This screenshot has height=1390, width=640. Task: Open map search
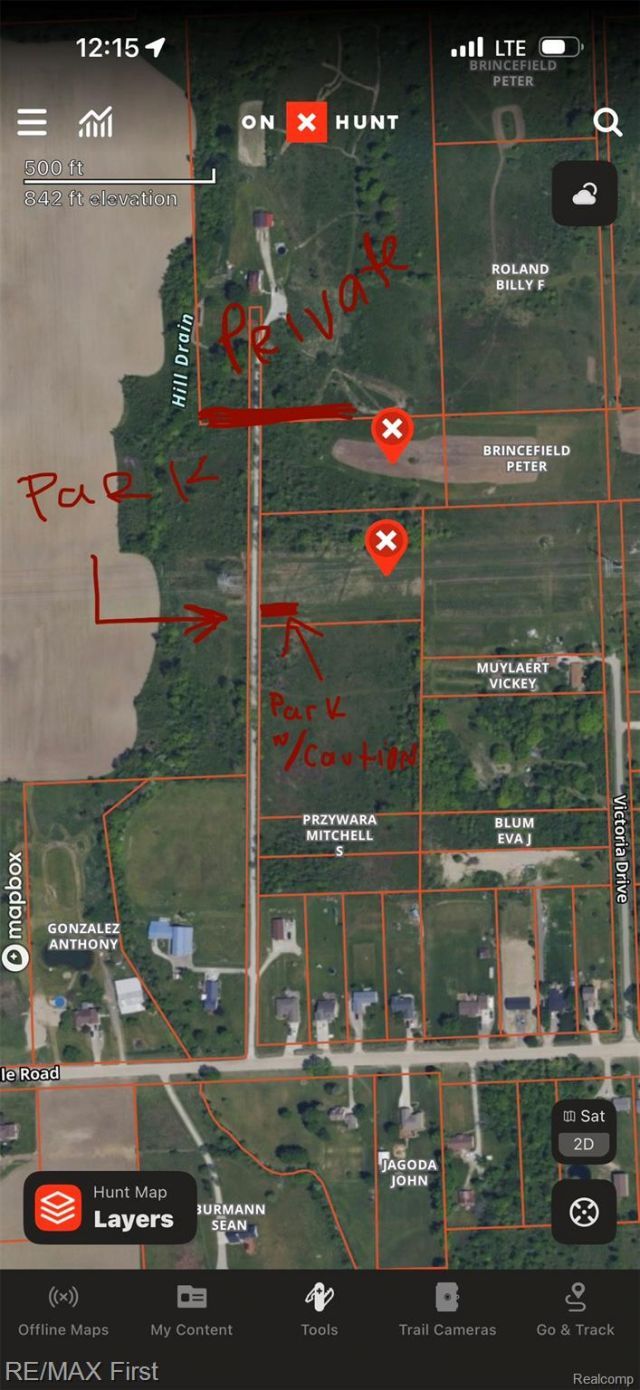607,122
